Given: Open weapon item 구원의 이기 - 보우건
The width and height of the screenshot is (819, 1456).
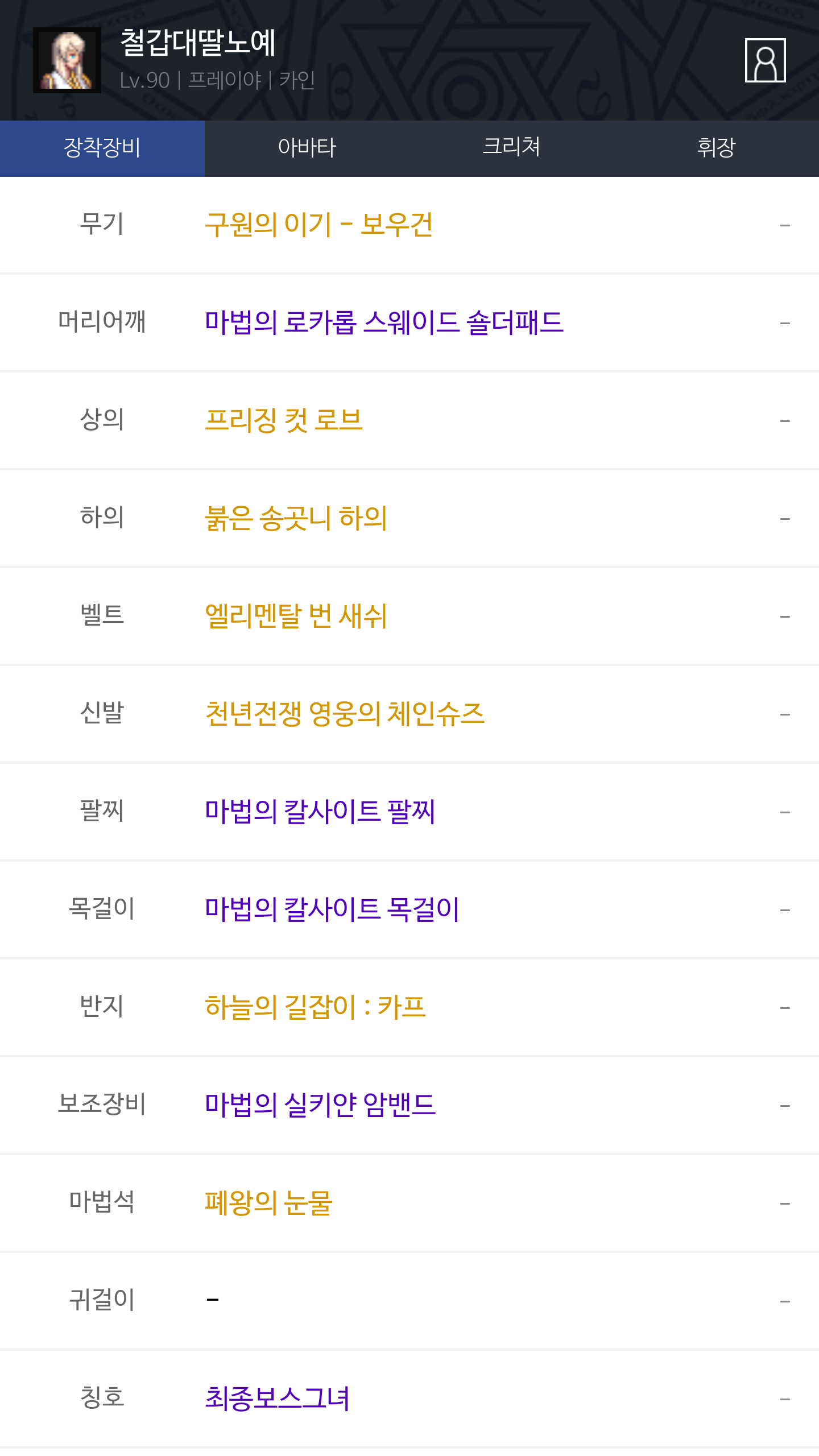Looking at the screenshot, I should [x=319, y=225].
